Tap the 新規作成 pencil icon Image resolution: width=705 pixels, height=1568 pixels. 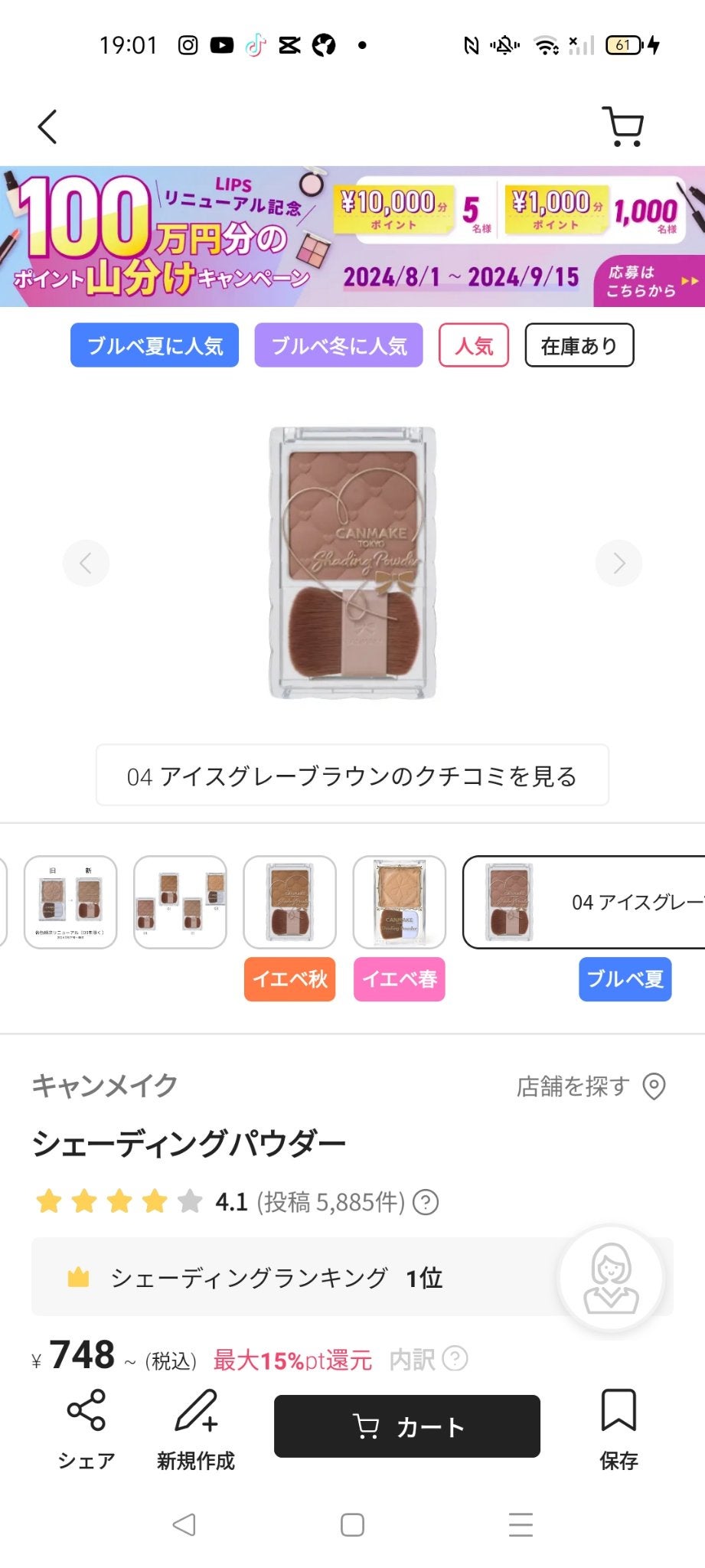coord(197,1426)
